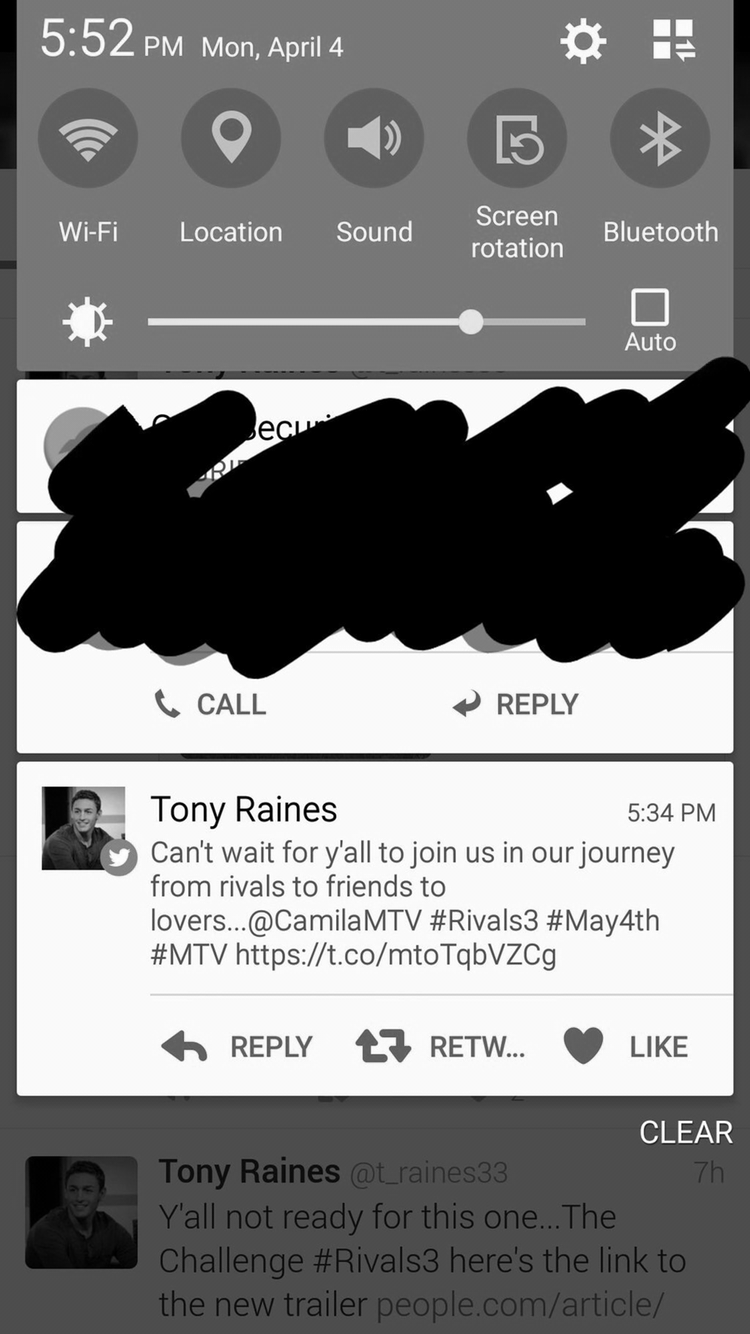Toggle the Location quick setting
750x1334 pixels.
(x=231, y=139)
